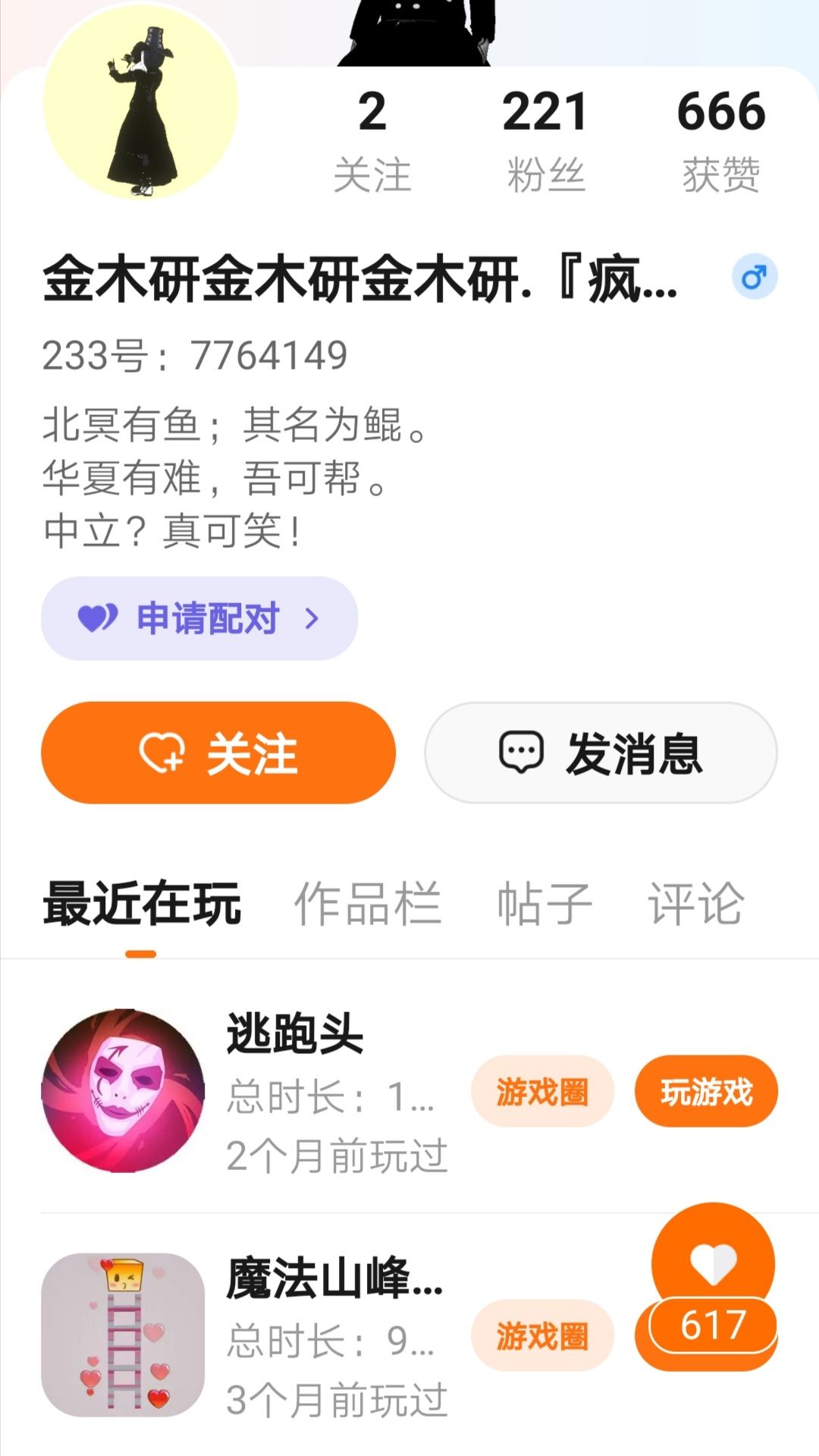The height and width of the screenshot is (1456, 819).
Task: Tap the 申请配对 pairing request chip
Action: click(x=199, y=618)
